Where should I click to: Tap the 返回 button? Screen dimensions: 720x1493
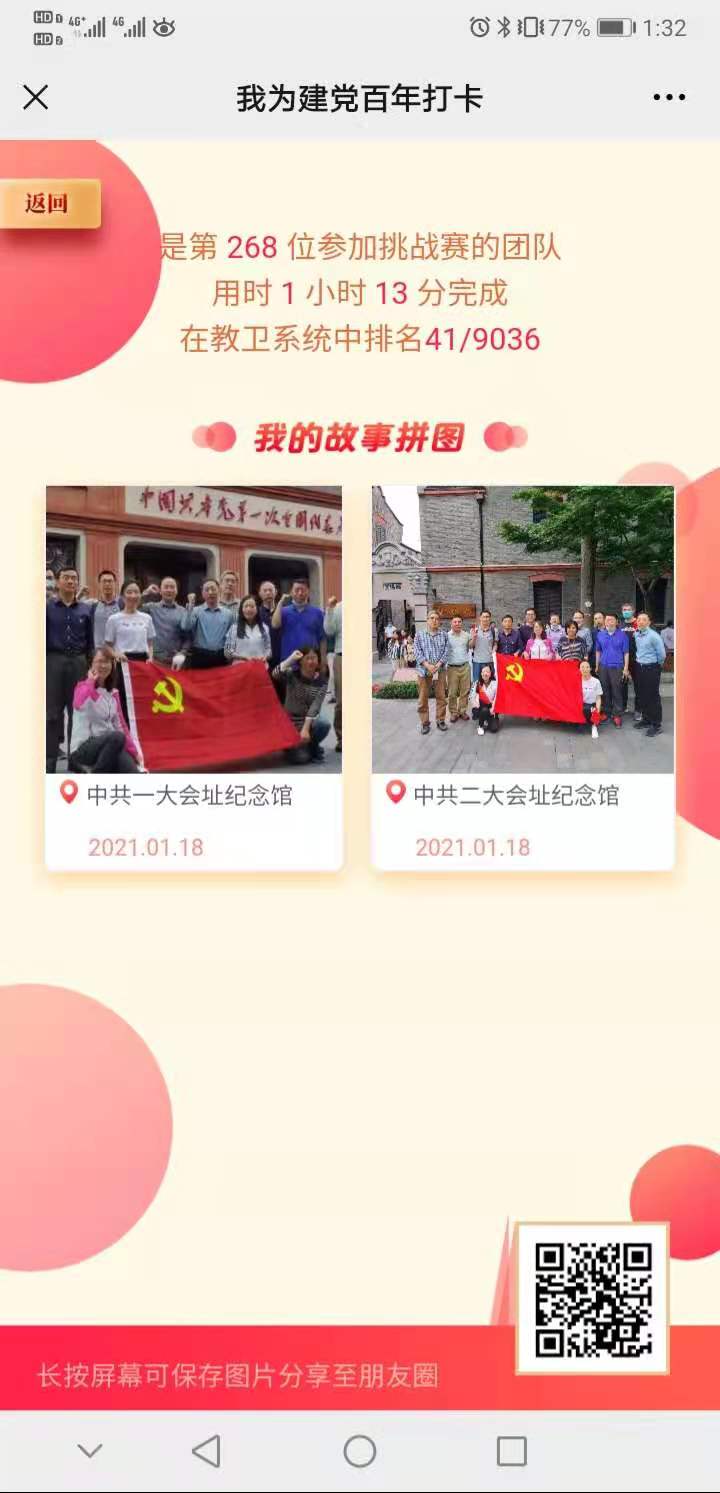48,203
